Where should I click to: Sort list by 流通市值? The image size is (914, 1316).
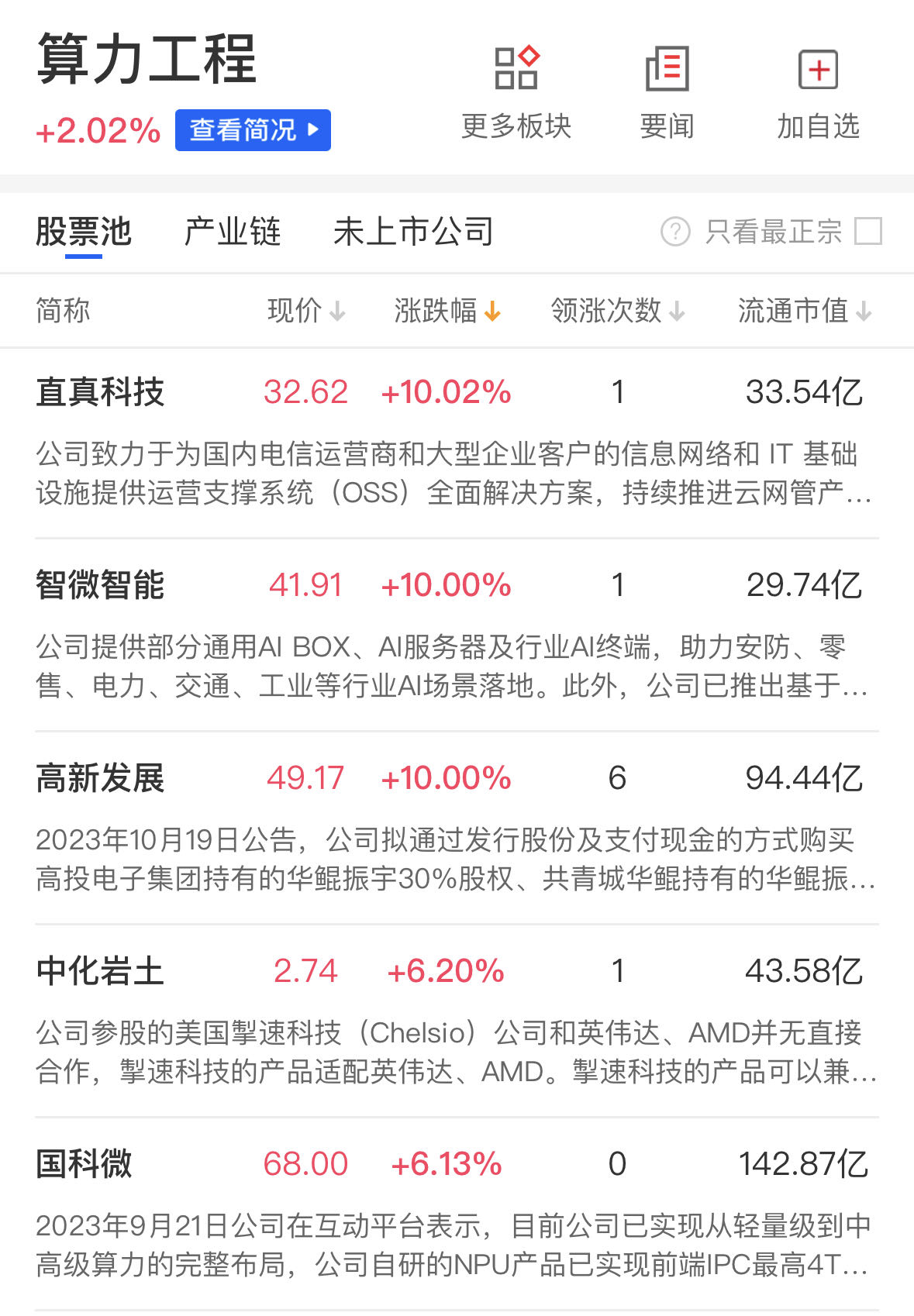(804, 312)
